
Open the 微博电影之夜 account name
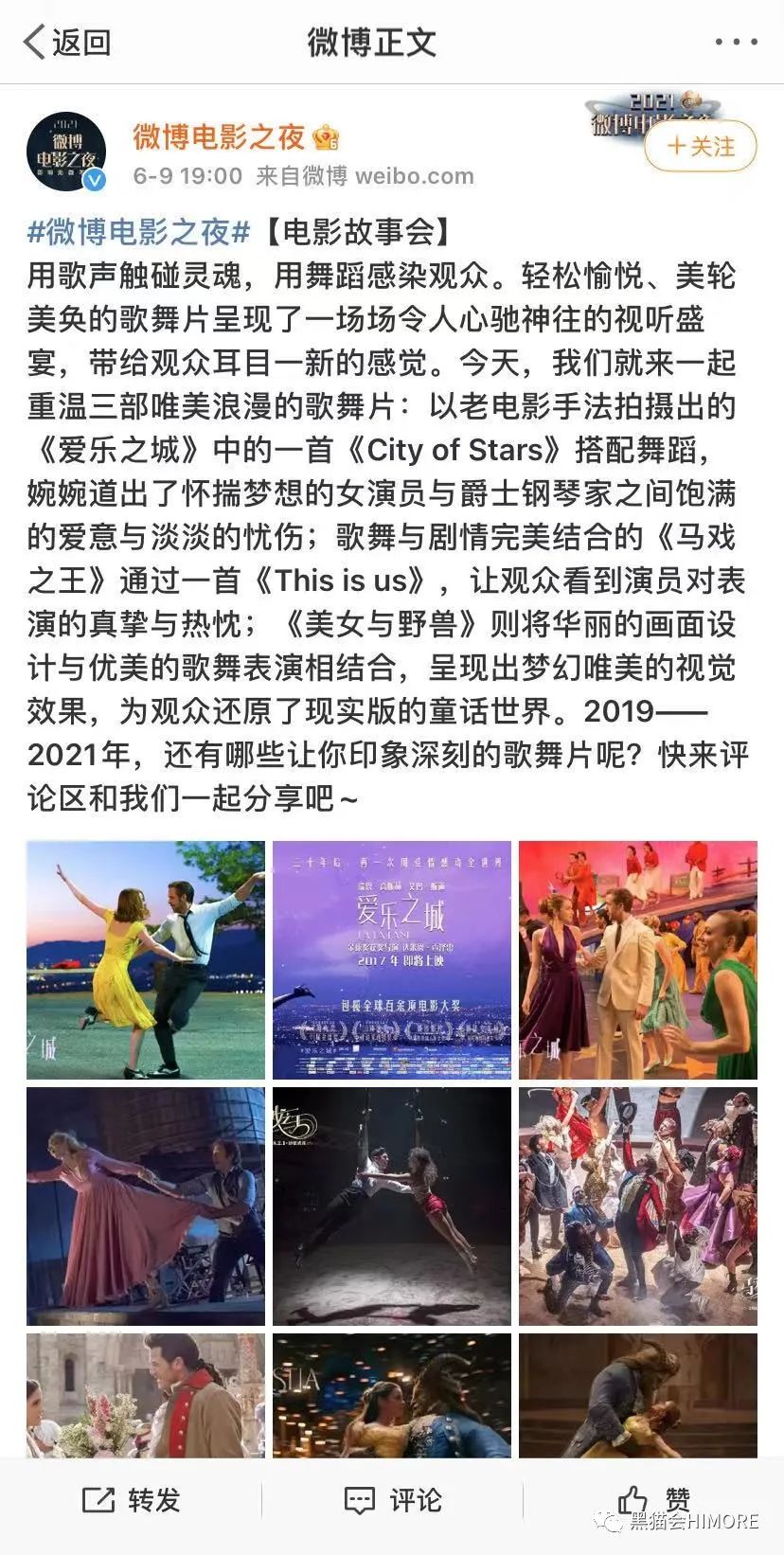219,137
